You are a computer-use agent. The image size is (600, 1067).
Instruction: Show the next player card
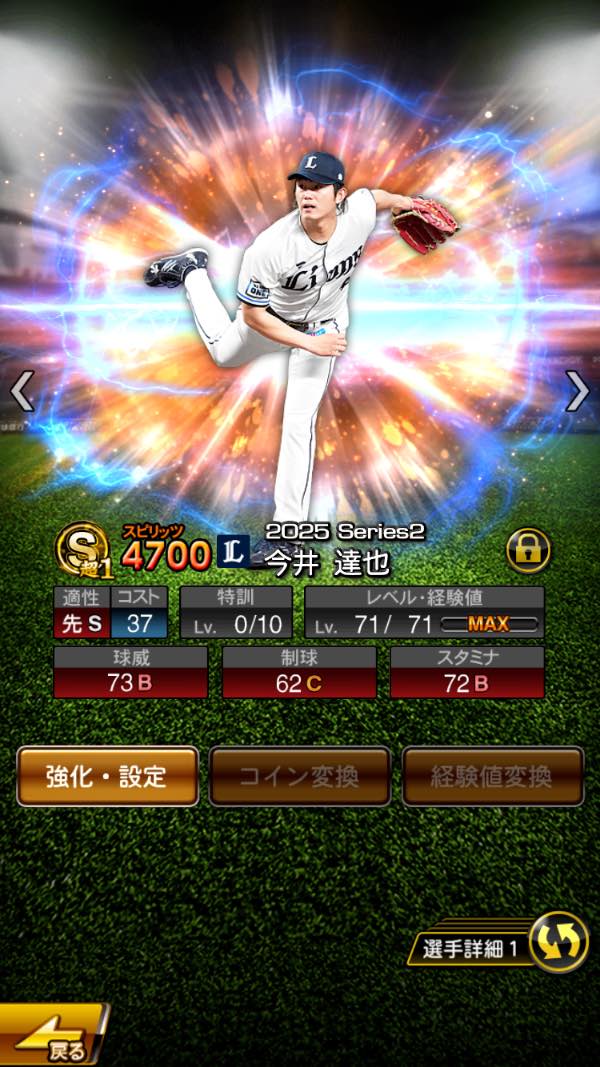tap(577, 391)
